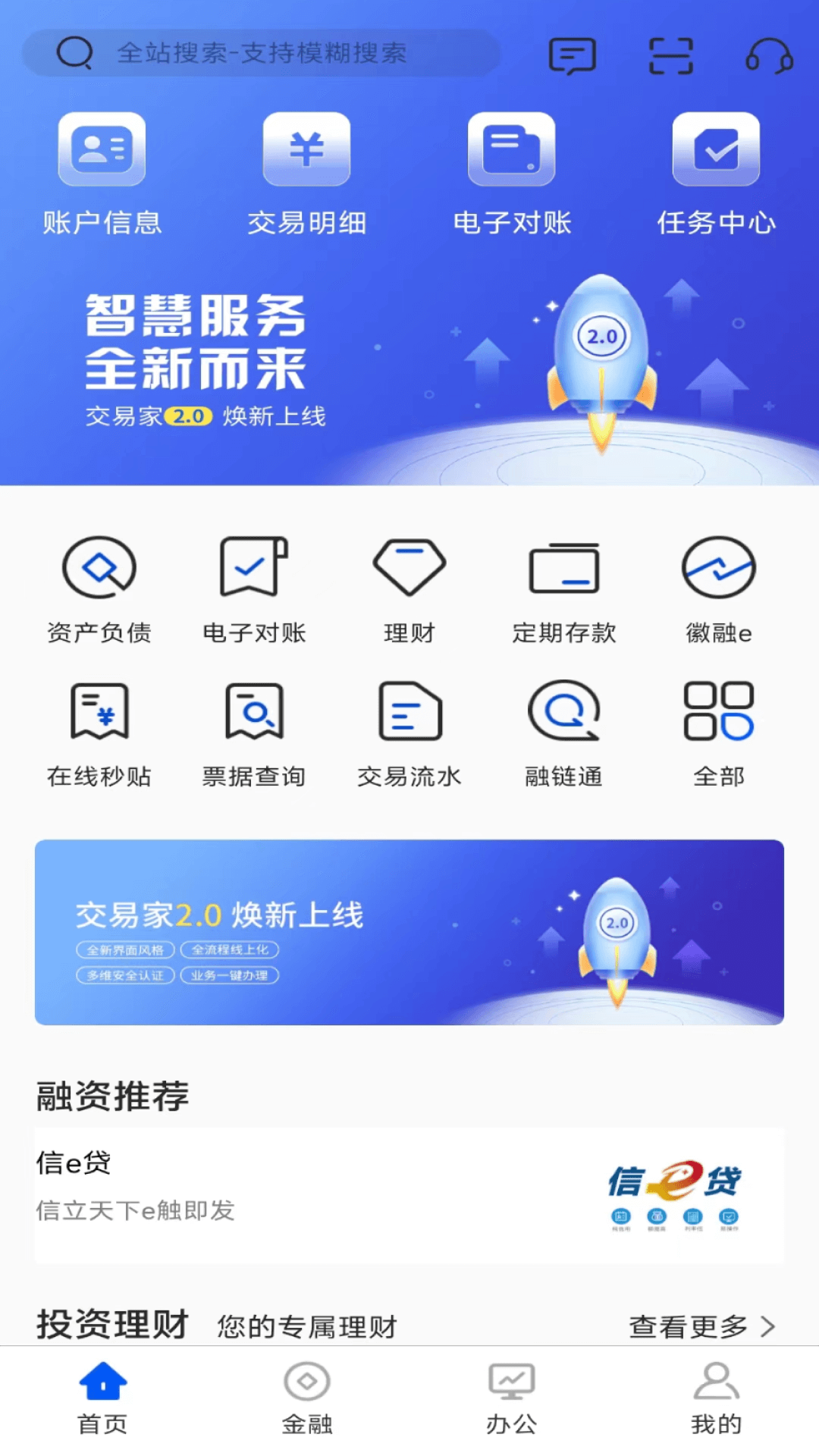Switch to the 我的 profile tab

715,1399
